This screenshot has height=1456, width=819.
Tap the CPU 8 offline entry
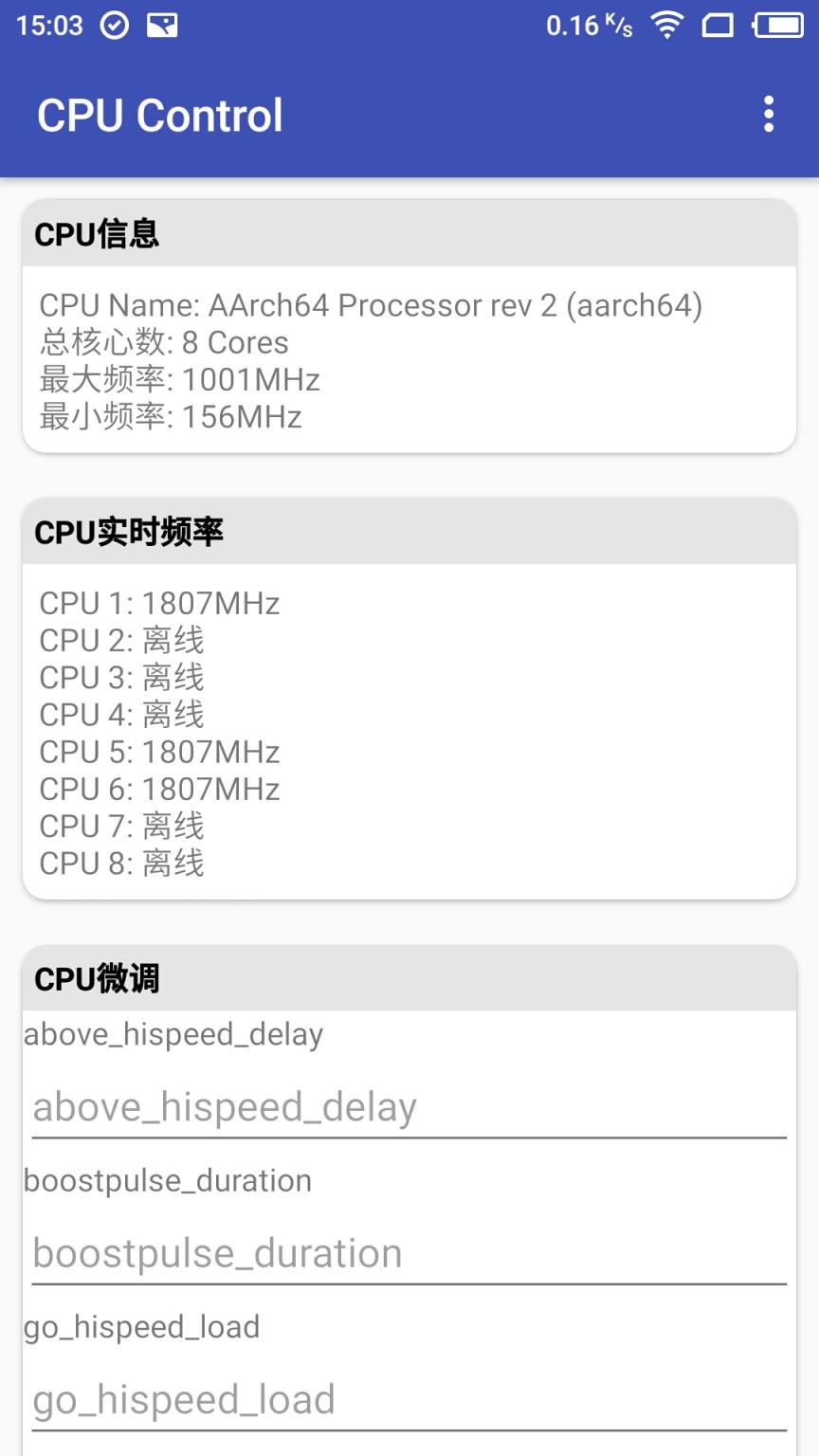(121, 864)
